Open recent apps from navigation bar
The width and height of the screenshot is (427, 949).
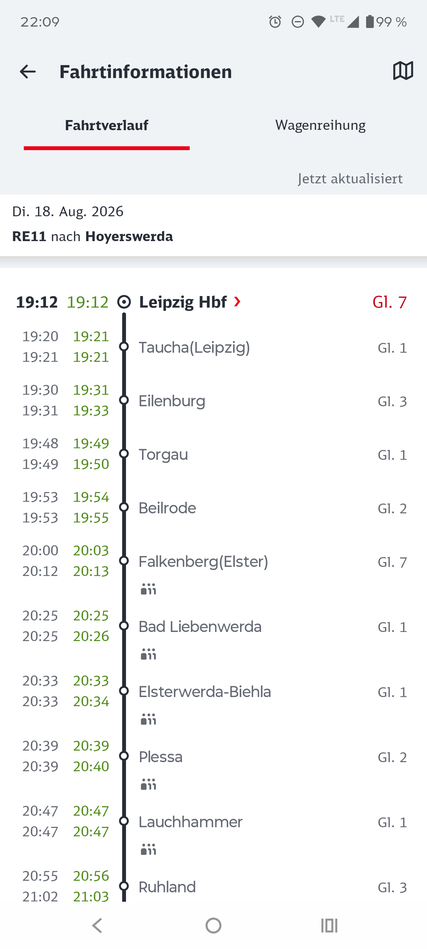pos(329,925)
